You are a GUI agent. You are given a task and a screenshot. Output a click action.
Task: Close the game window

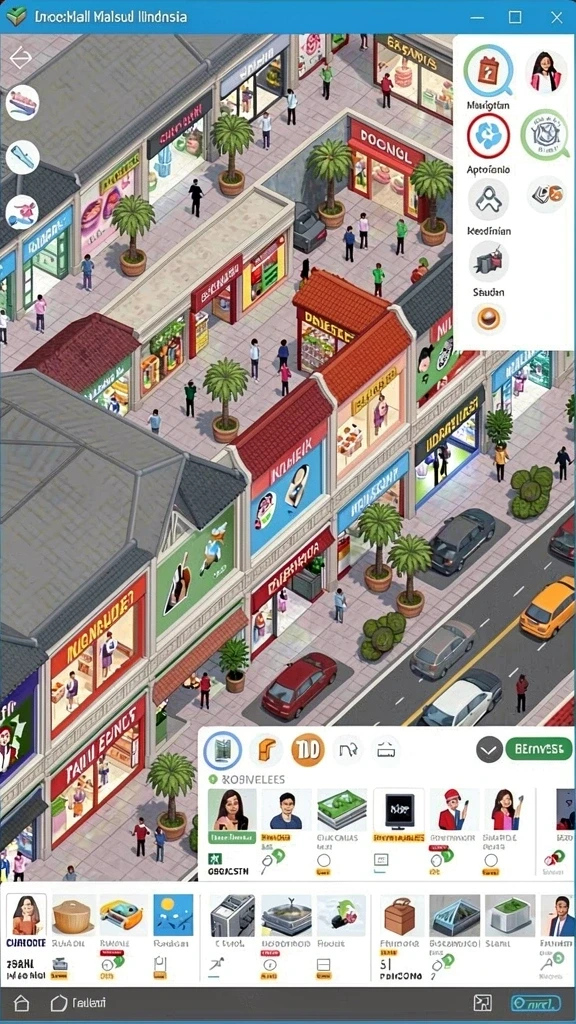click(x=556, y=18)
